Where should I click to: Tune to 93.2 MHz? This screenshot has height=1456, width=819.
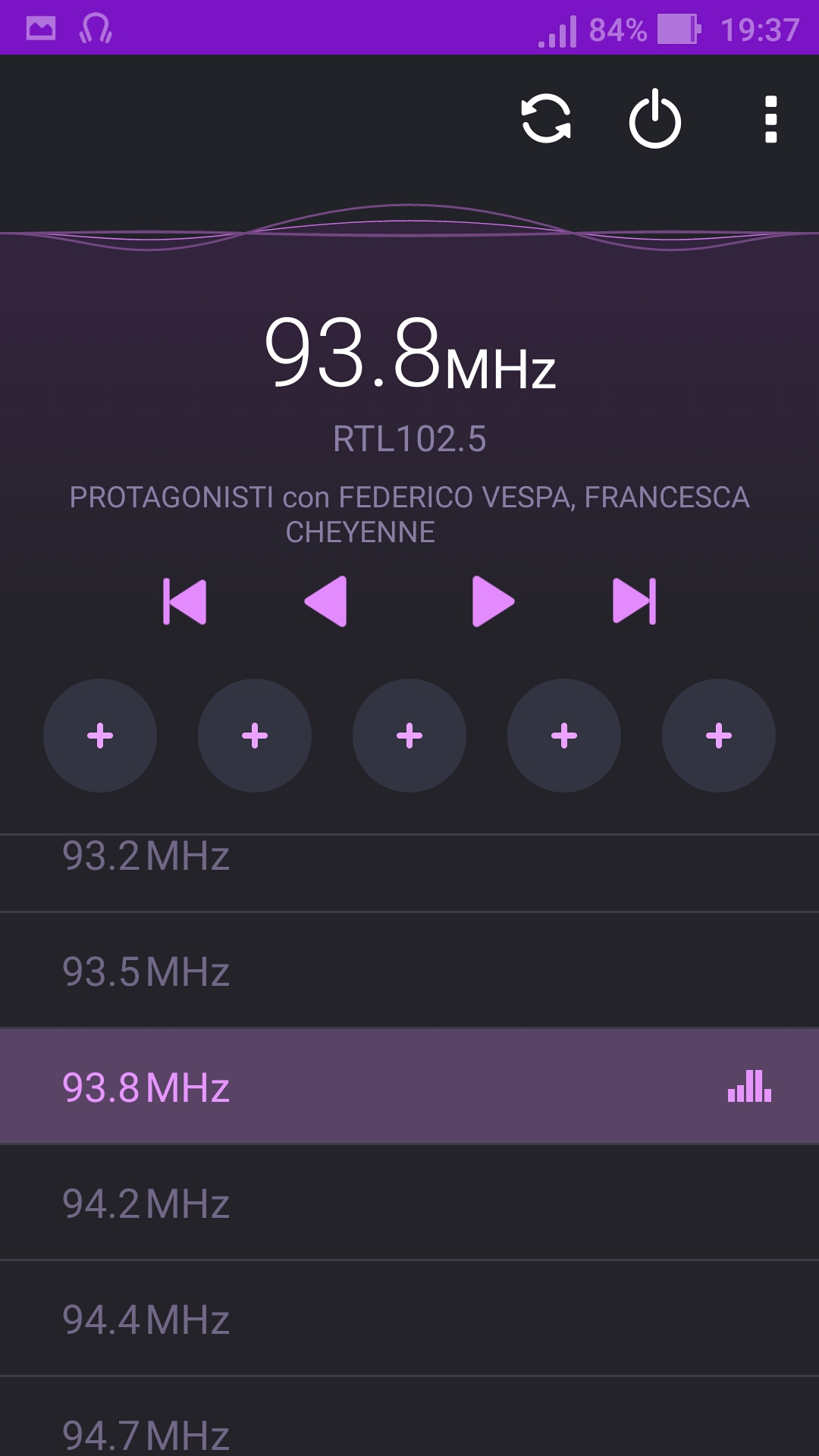click(x=409, y=873)
